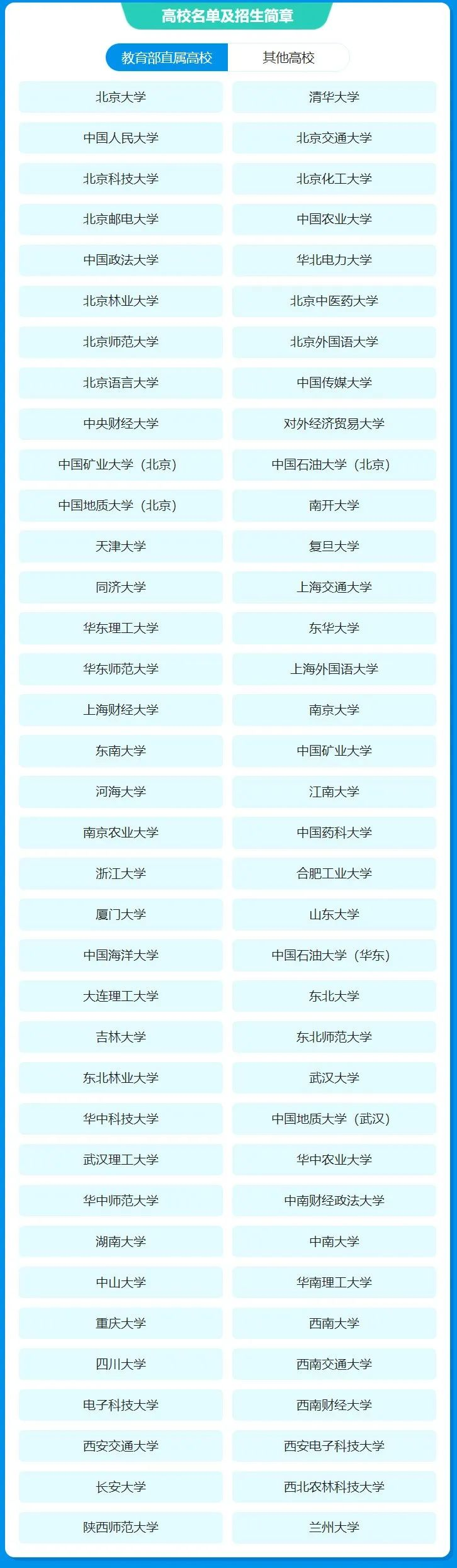Open 清华大学 admission brochure

[334, 97]
